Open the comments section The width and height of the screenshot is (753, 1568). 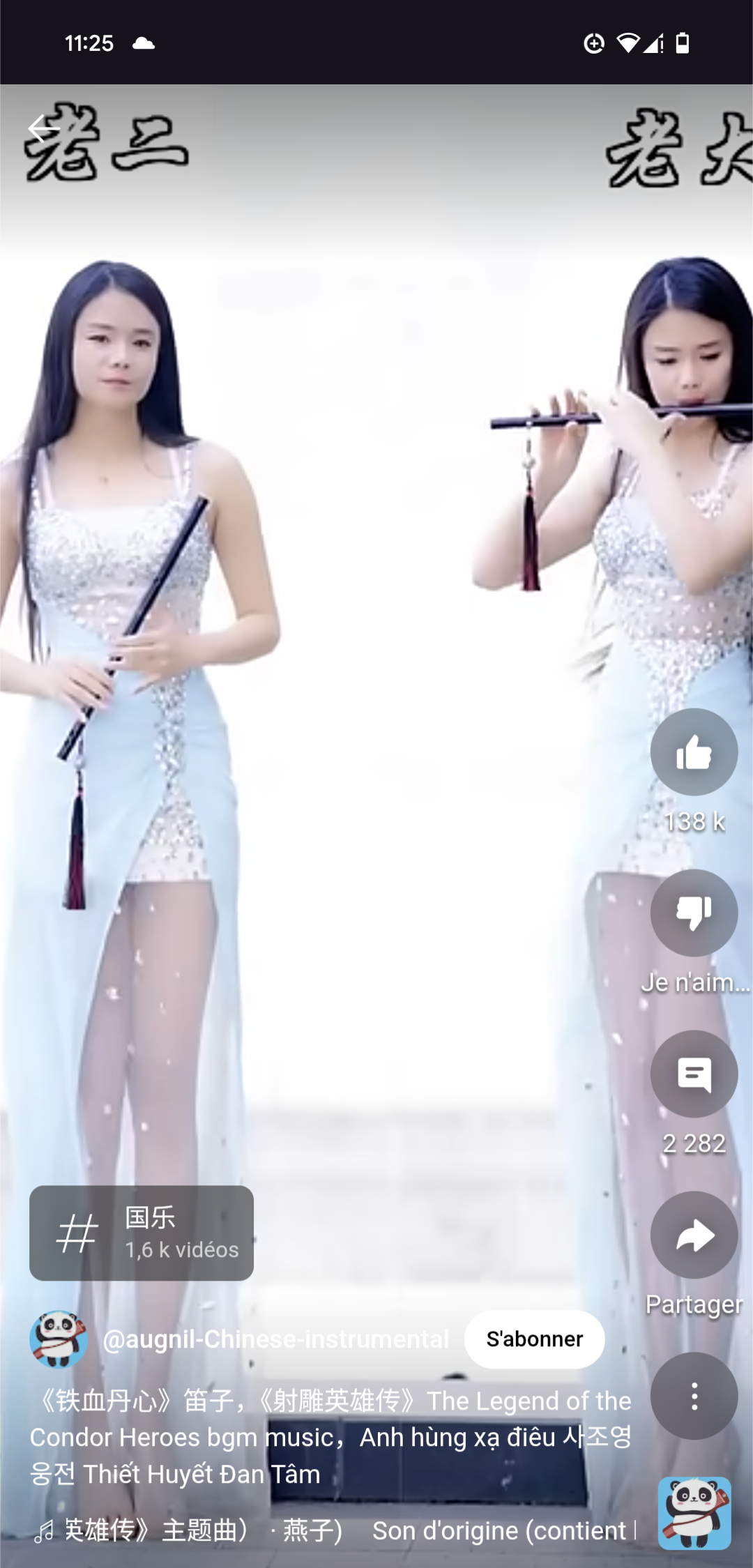click(694, 1074)
